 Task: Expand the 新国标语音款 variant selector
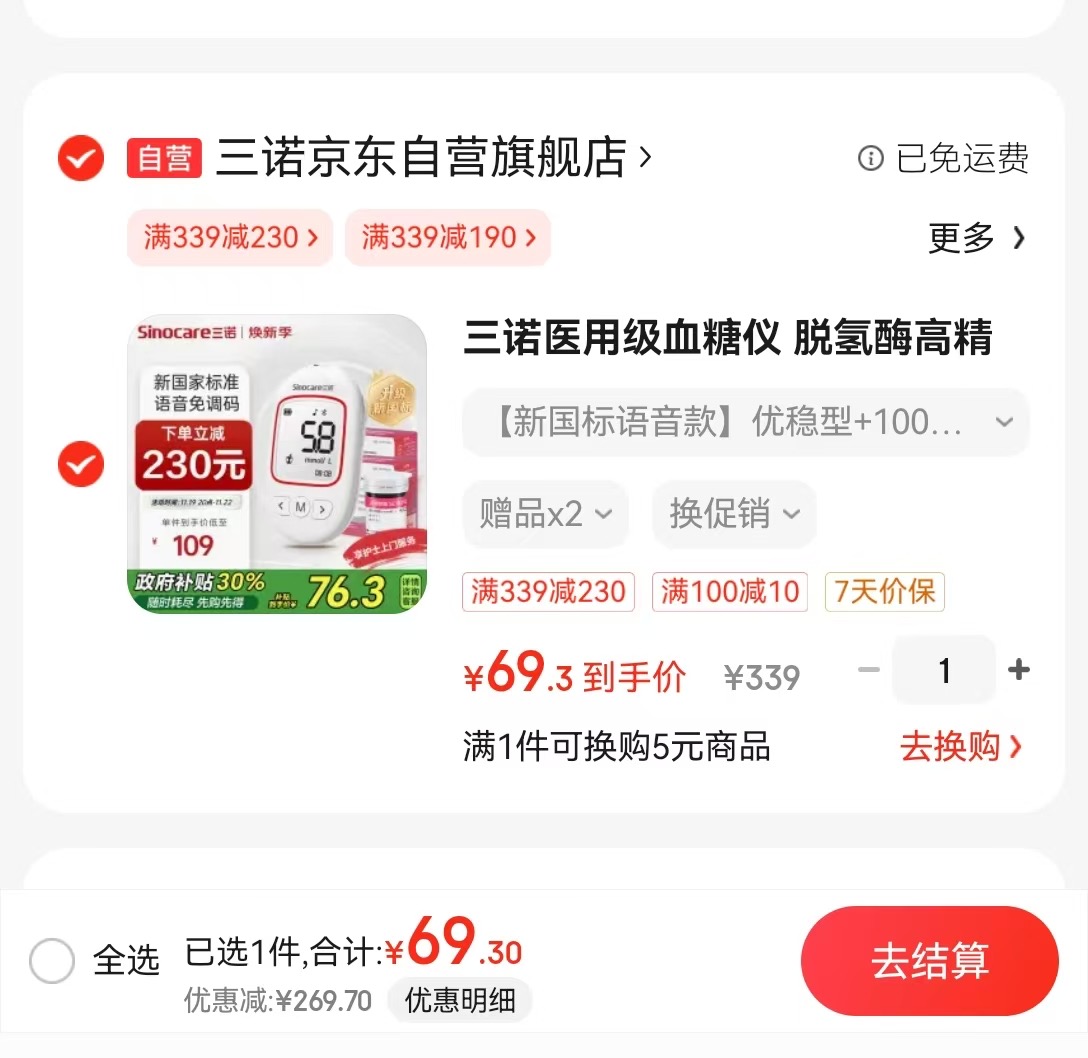[x=745, y=422]
